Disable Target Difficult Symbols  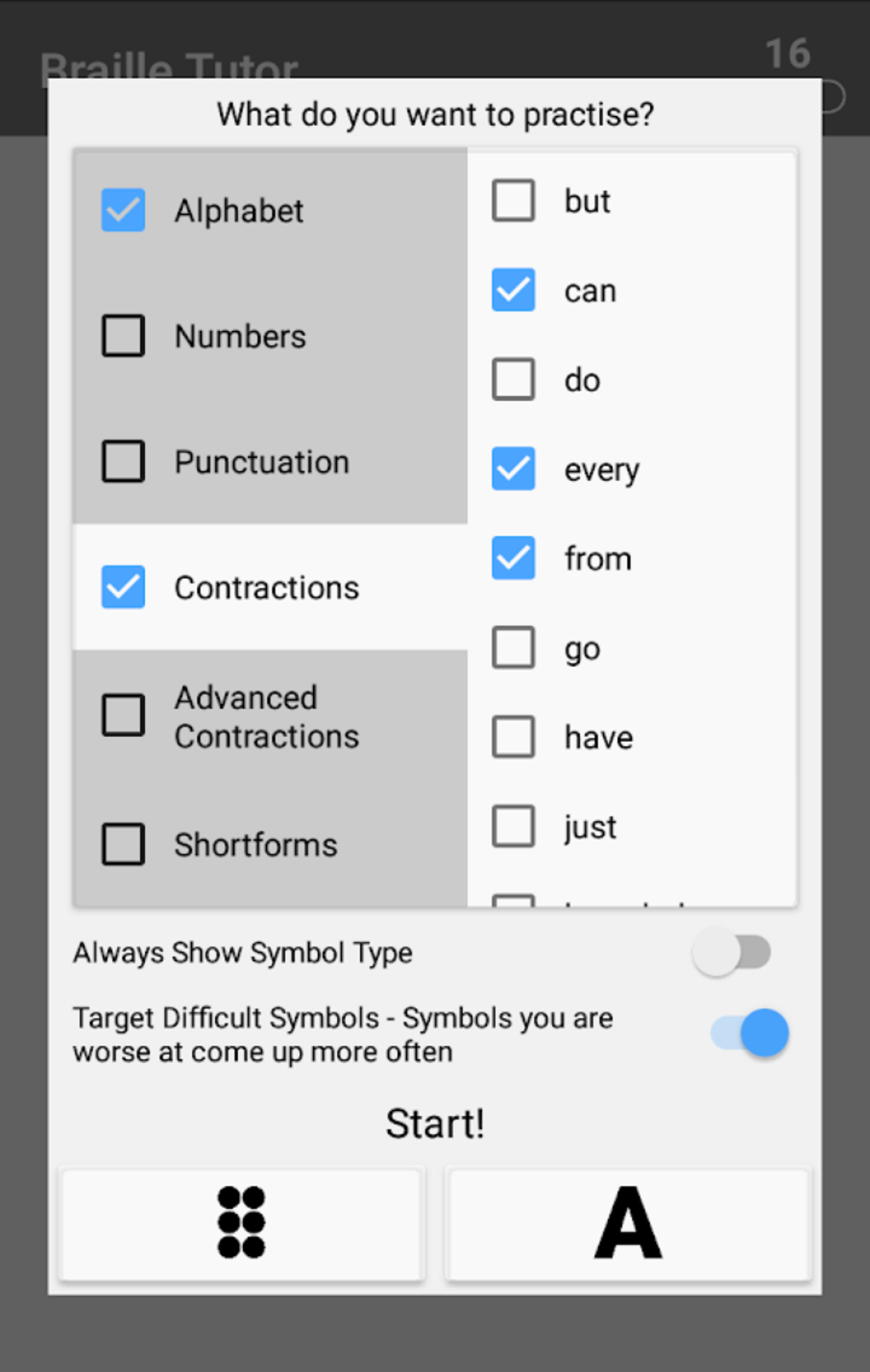(746, 1033)
